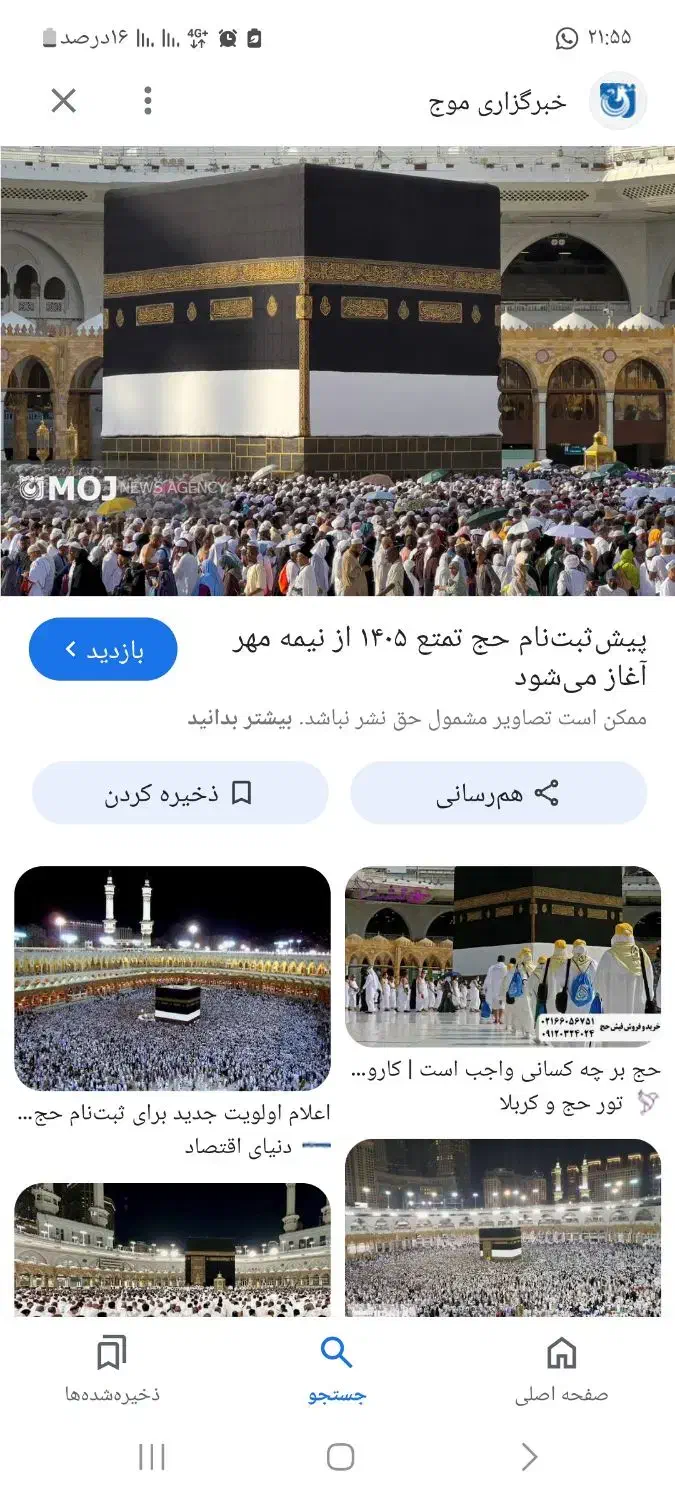Save the image with ذخیره کردن
675x1500 pixels.
click(x=180, y=794)
